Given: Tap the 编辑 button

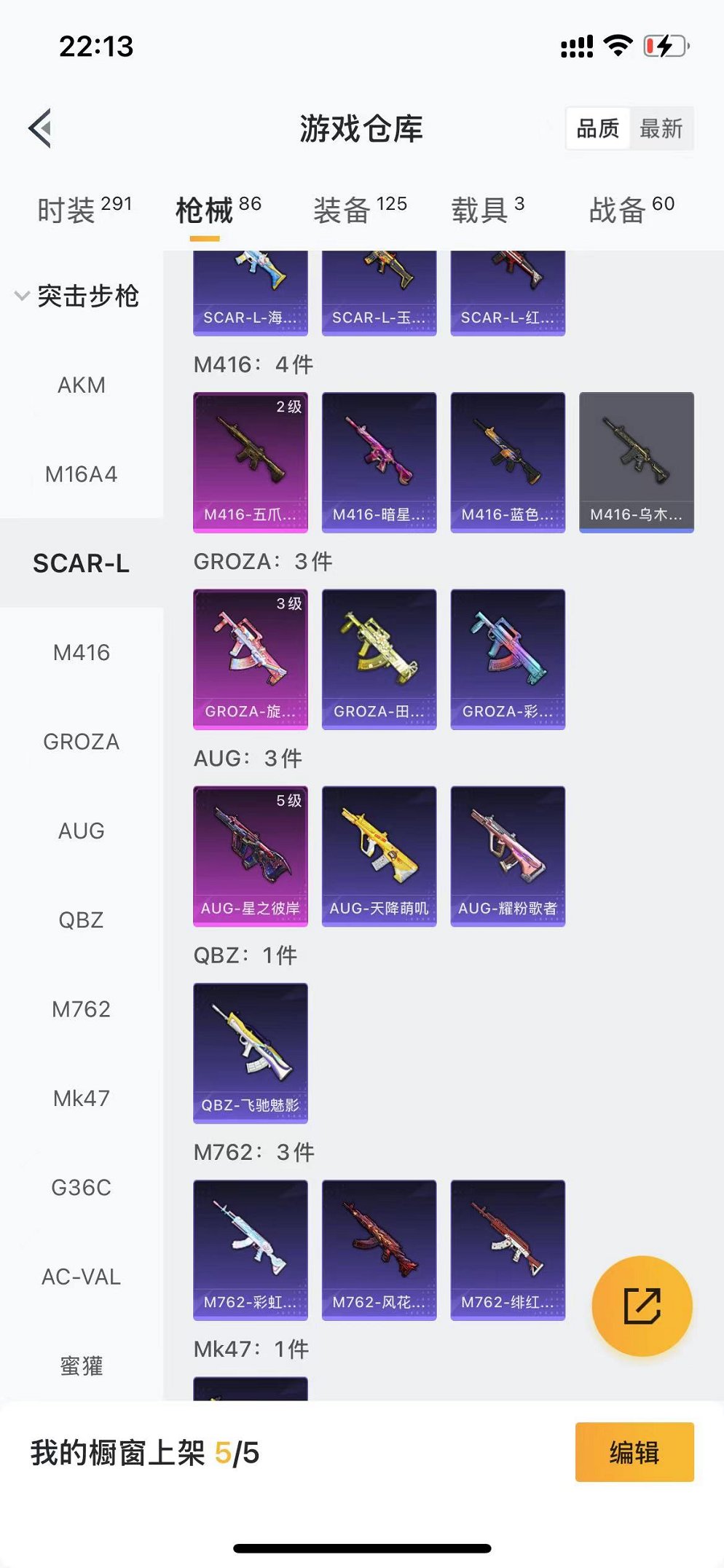Looking at the screenshot, I should pos(634,1452).
